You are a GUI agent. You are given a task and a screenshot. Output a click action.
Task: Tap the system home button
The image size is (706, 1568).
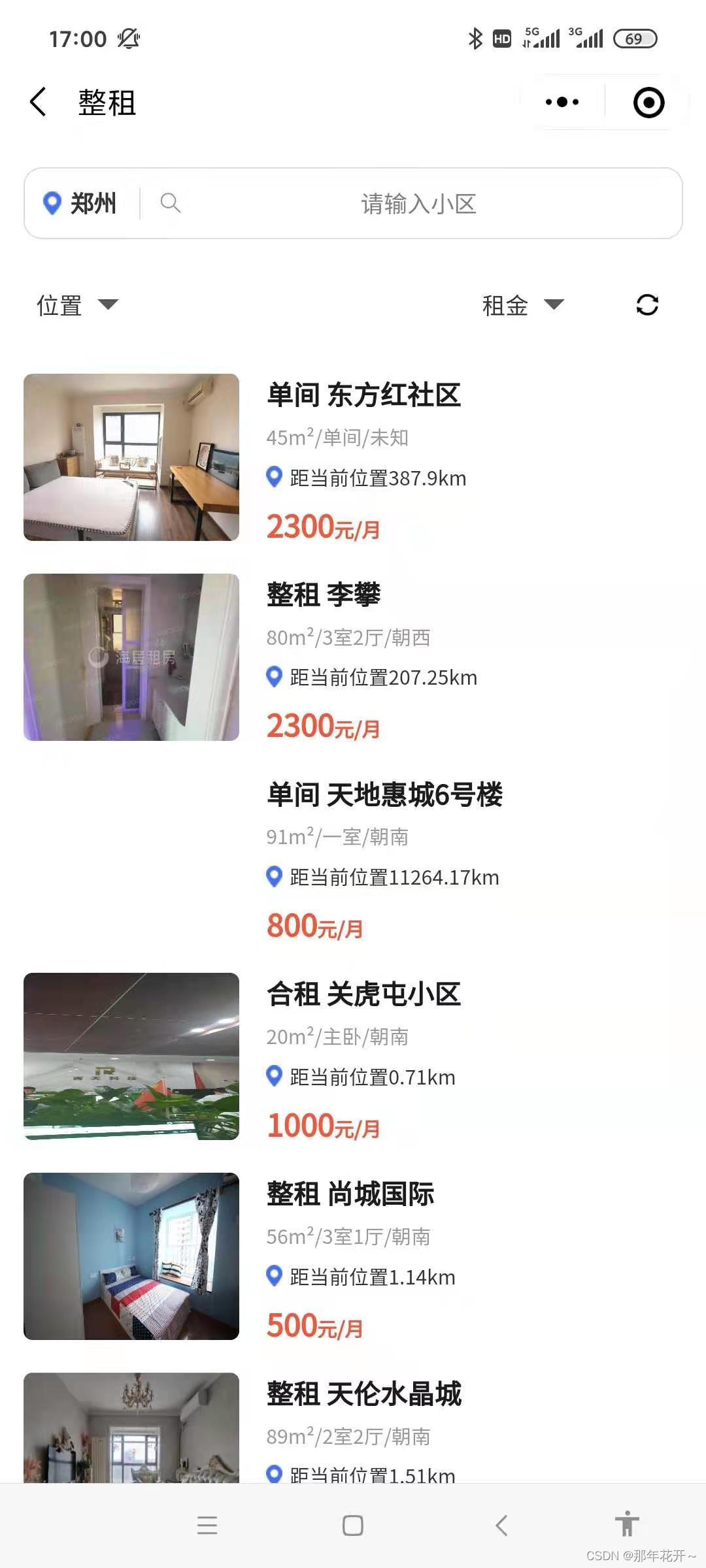pyautogui.click(x=353, y=1526)
